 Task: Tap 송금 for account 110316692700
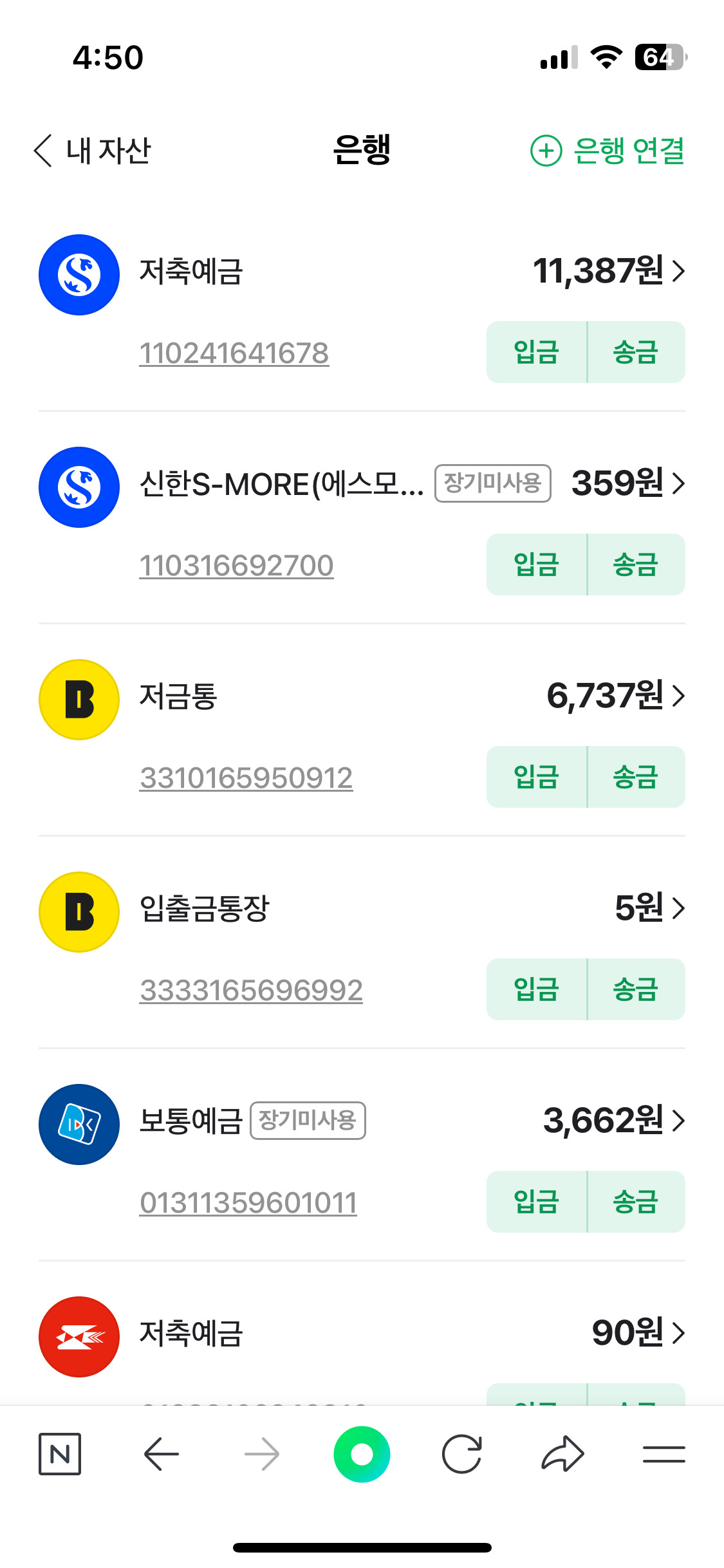pos(636,565)
